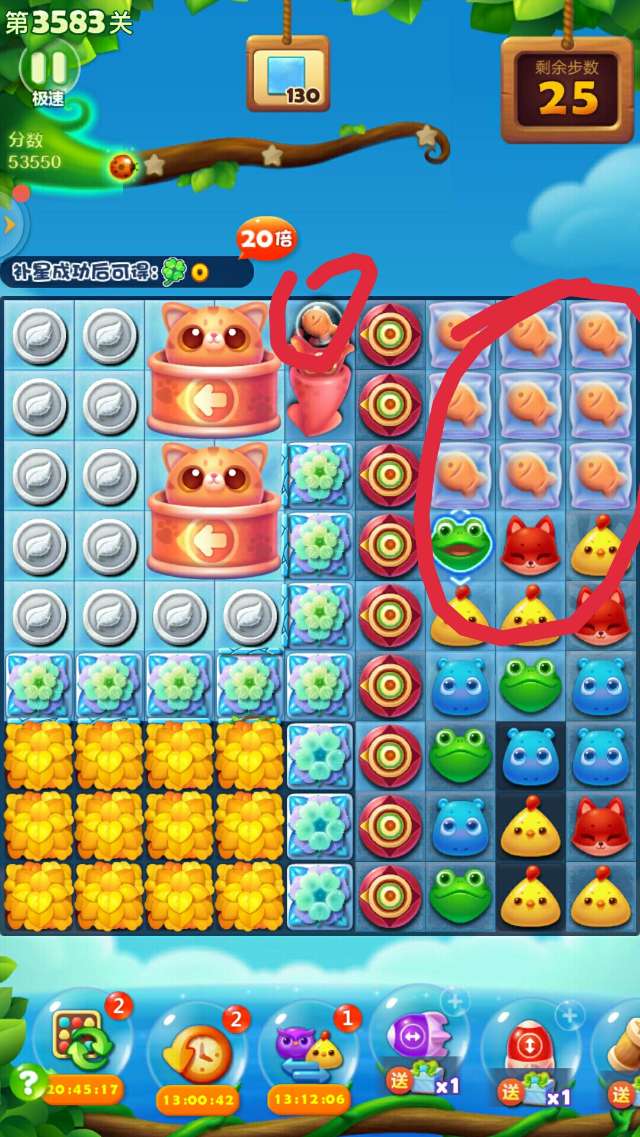
Task: Expand the side panel arrow
Action: 11,224
